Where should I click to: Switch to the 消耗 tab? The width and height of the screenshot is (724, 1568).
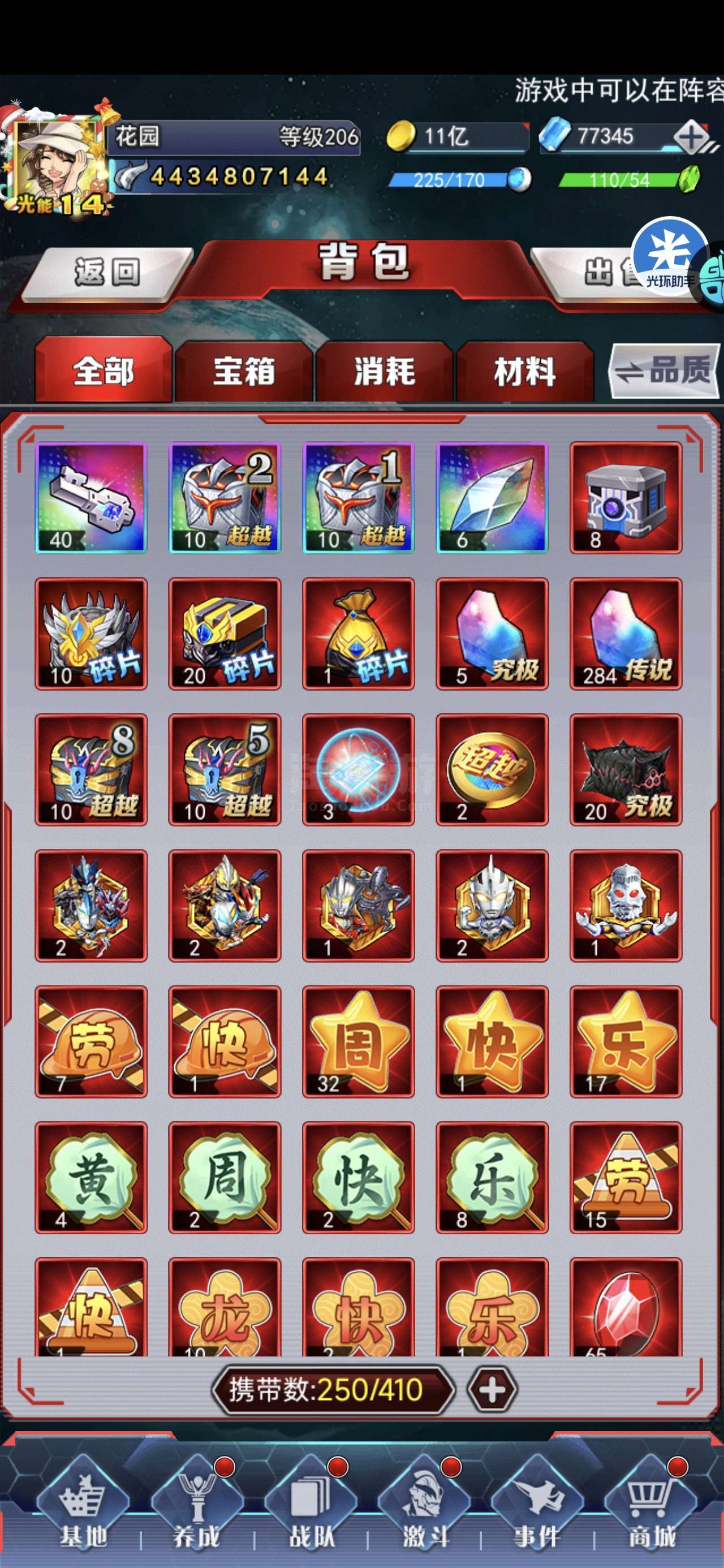[x=384, y=371]
